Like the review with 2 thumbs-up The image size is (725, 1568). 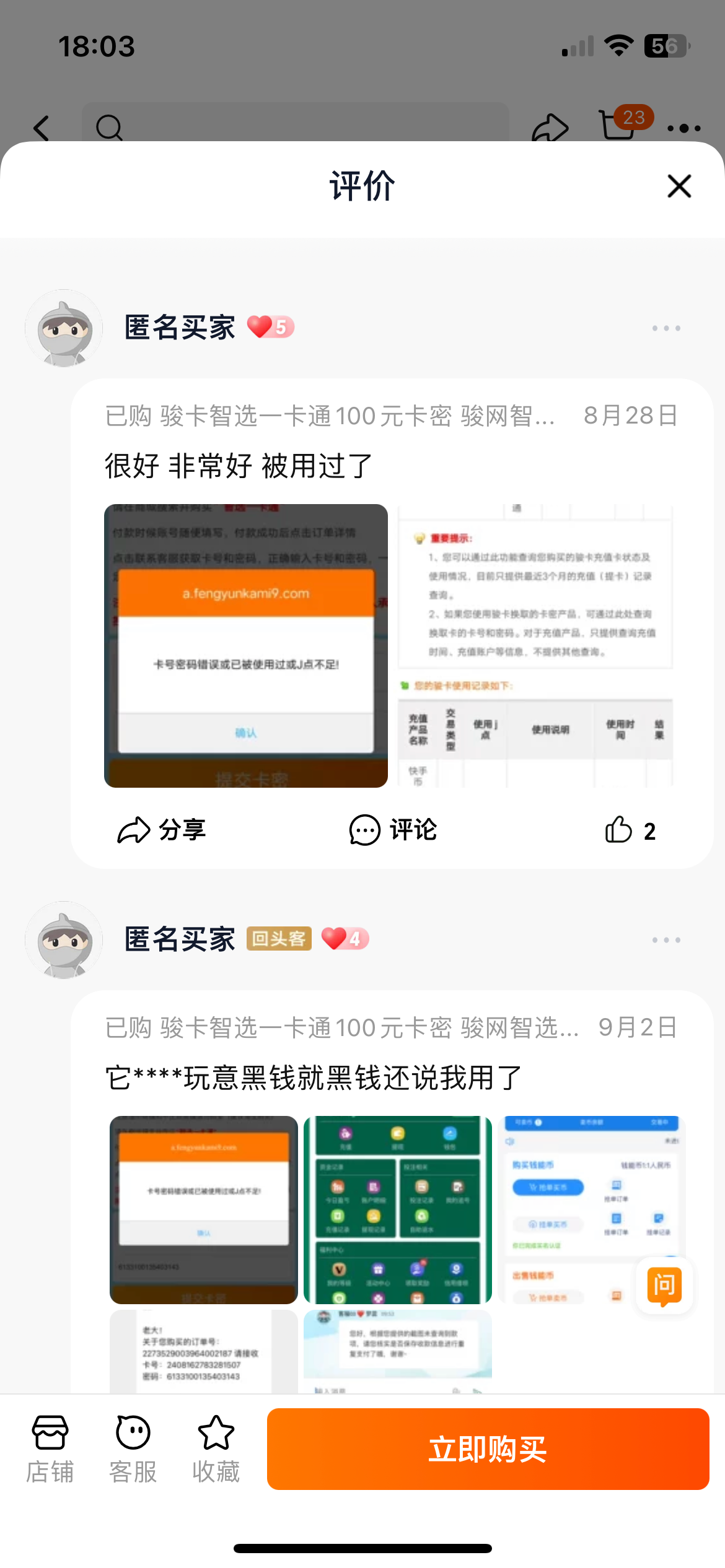point(630,830)
